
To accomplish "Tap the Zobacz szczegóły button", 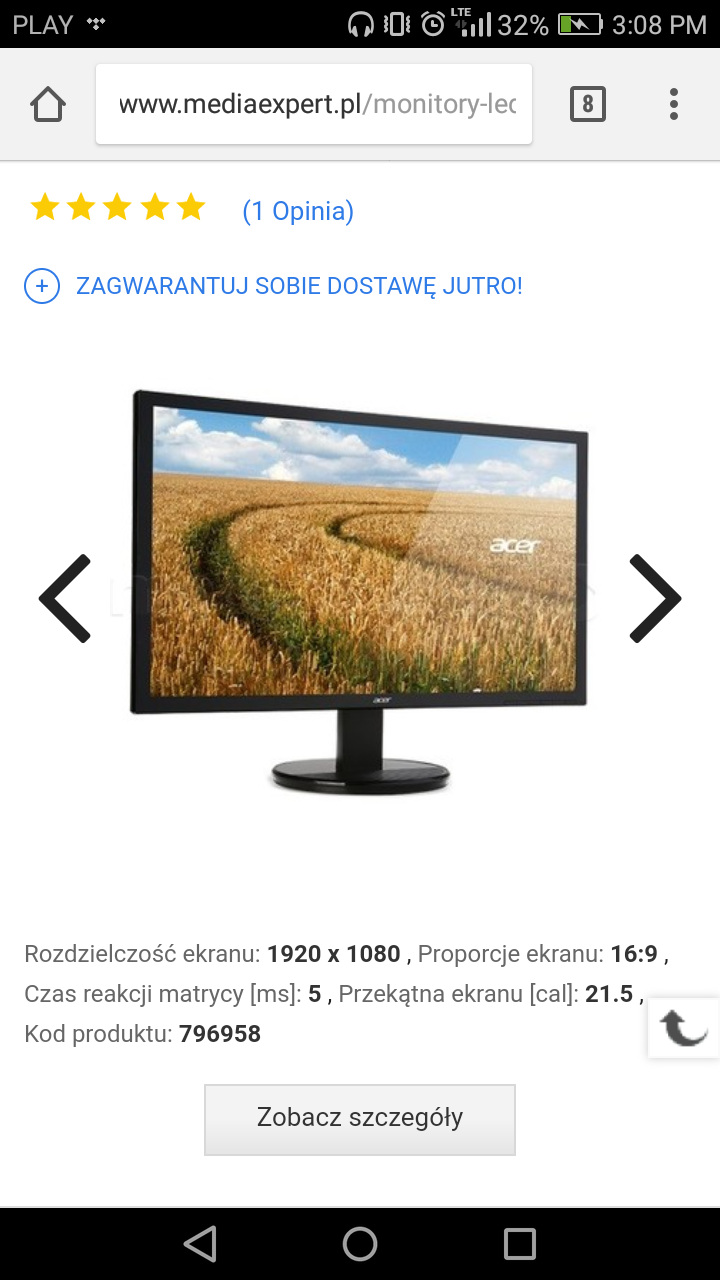I will click(x=360, y=1118).
